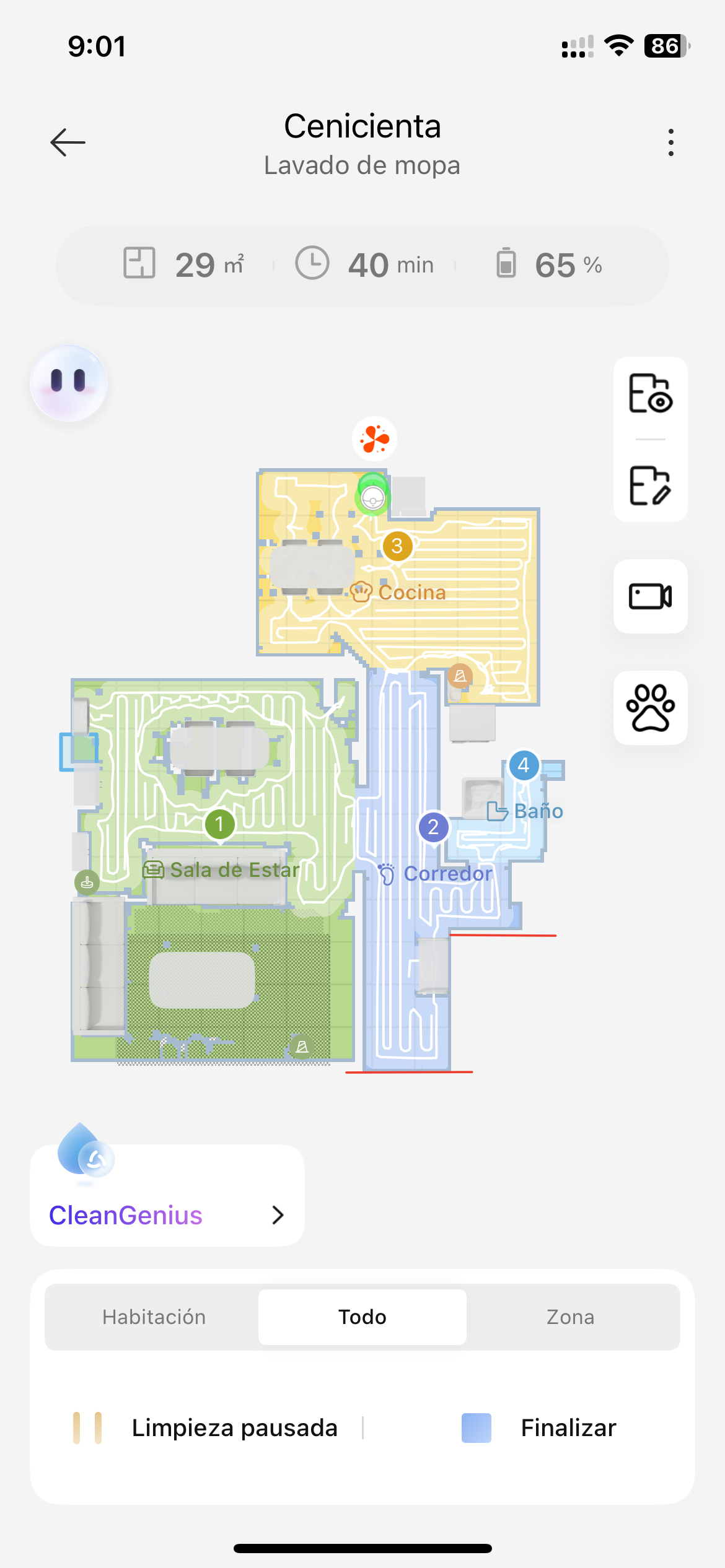This screenshot has height=1568, width=725.
Task: Open the CleanGenius mode card
Action: 167,1214
